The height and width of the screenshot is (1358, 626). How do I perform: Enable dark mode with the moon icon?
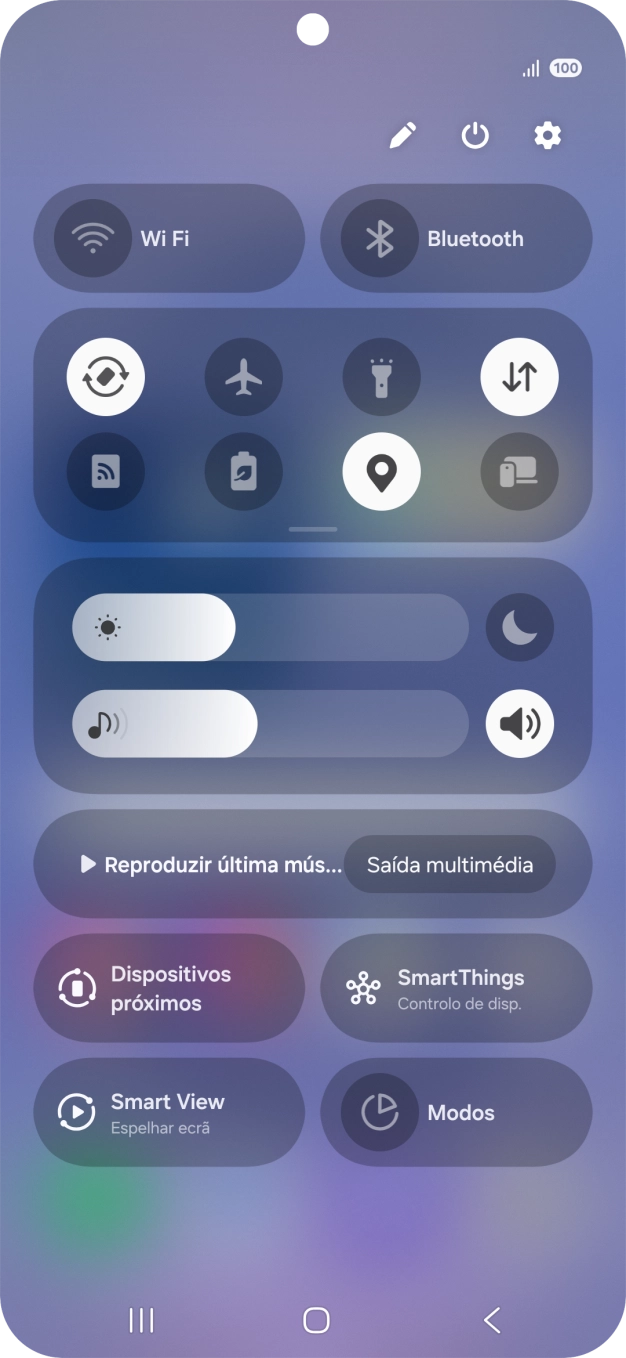click(x=520, y=628)
